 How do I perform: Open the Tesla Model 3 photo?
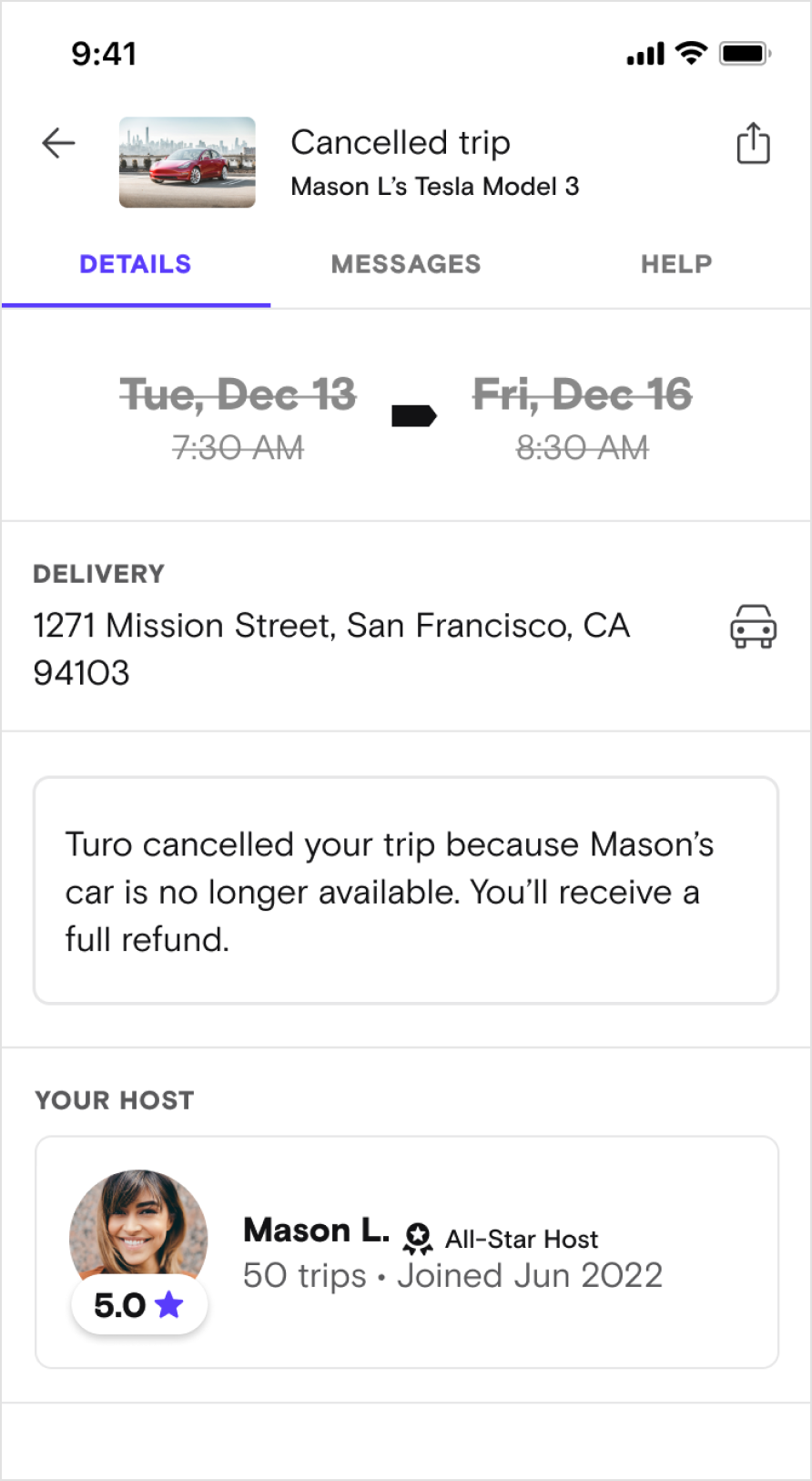click(x=188, y=162)
